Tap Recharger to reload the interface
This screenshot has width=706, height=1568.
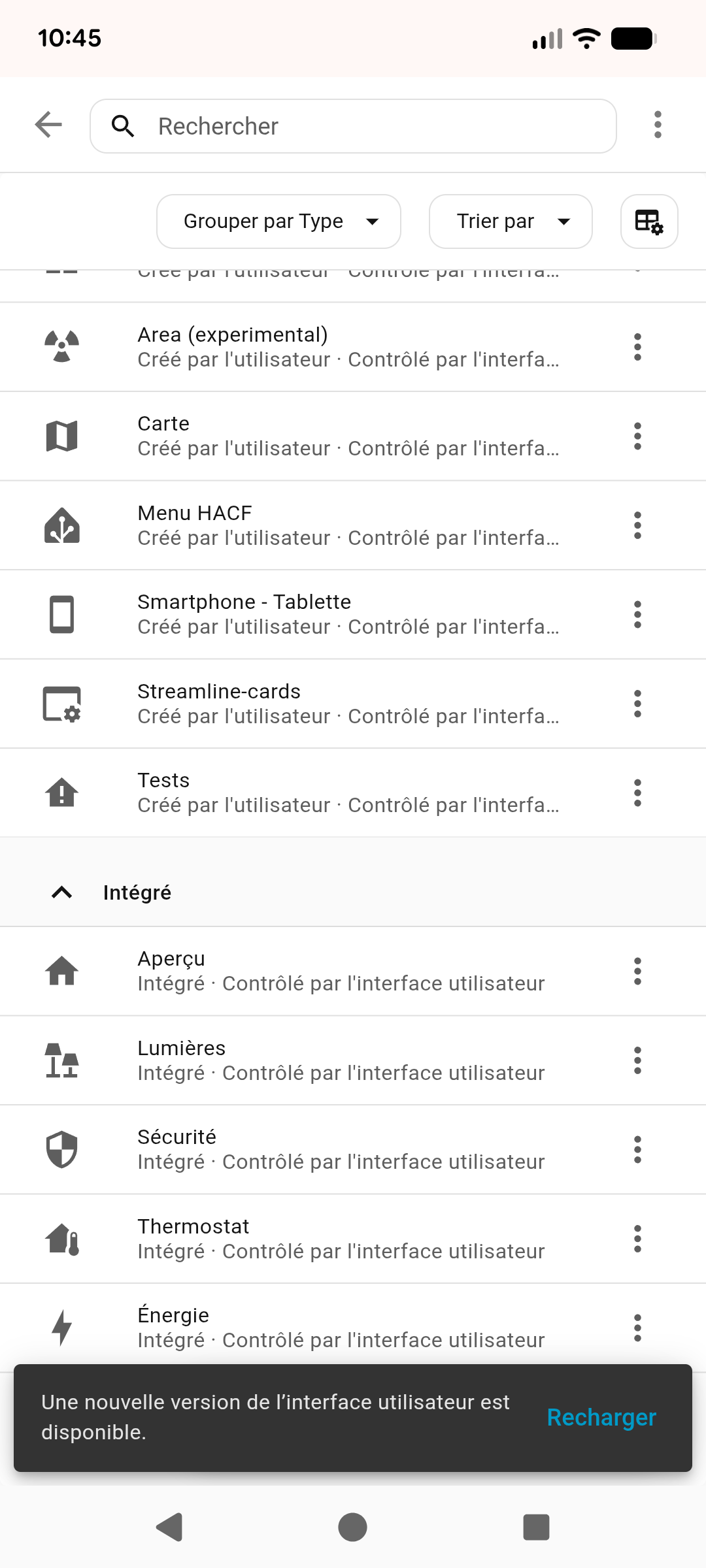tap(601, 1417)
